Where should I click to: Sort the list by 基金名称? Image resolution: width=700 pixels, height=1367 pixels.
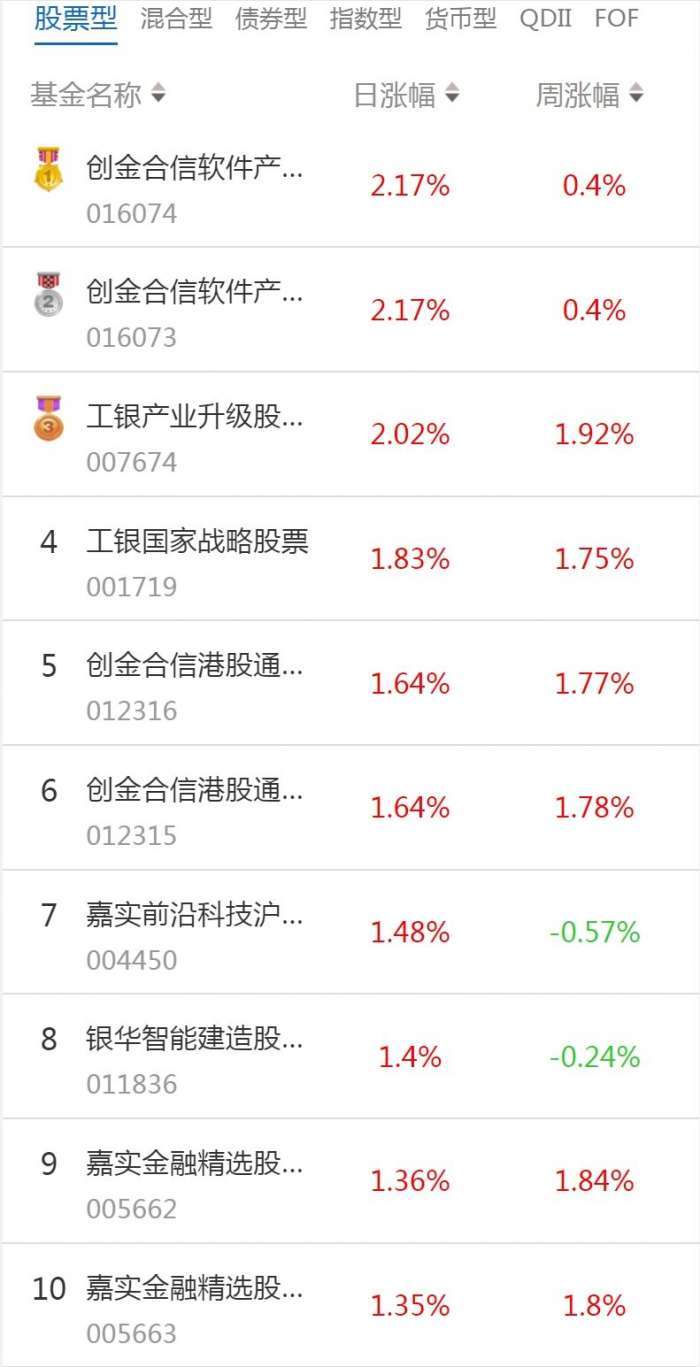pyautogui.click(x=98, y=95)
